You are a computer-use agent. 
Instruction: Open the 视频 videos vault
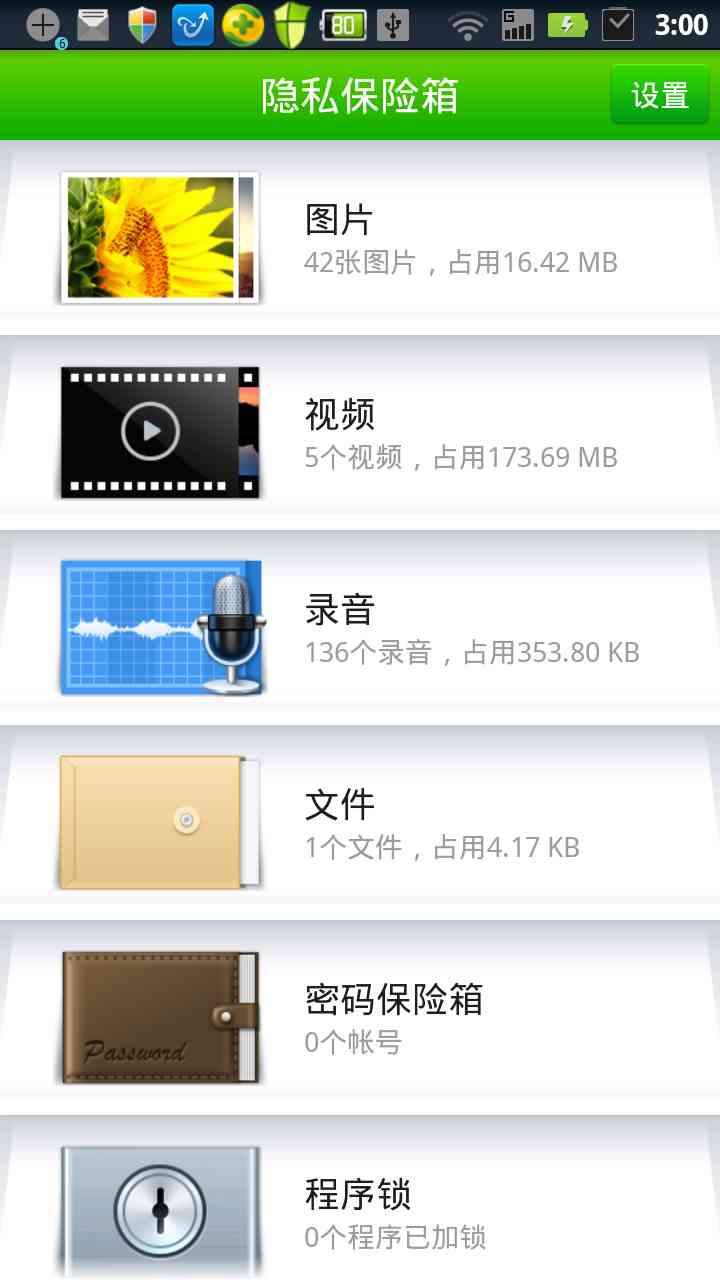click(360, 433)
